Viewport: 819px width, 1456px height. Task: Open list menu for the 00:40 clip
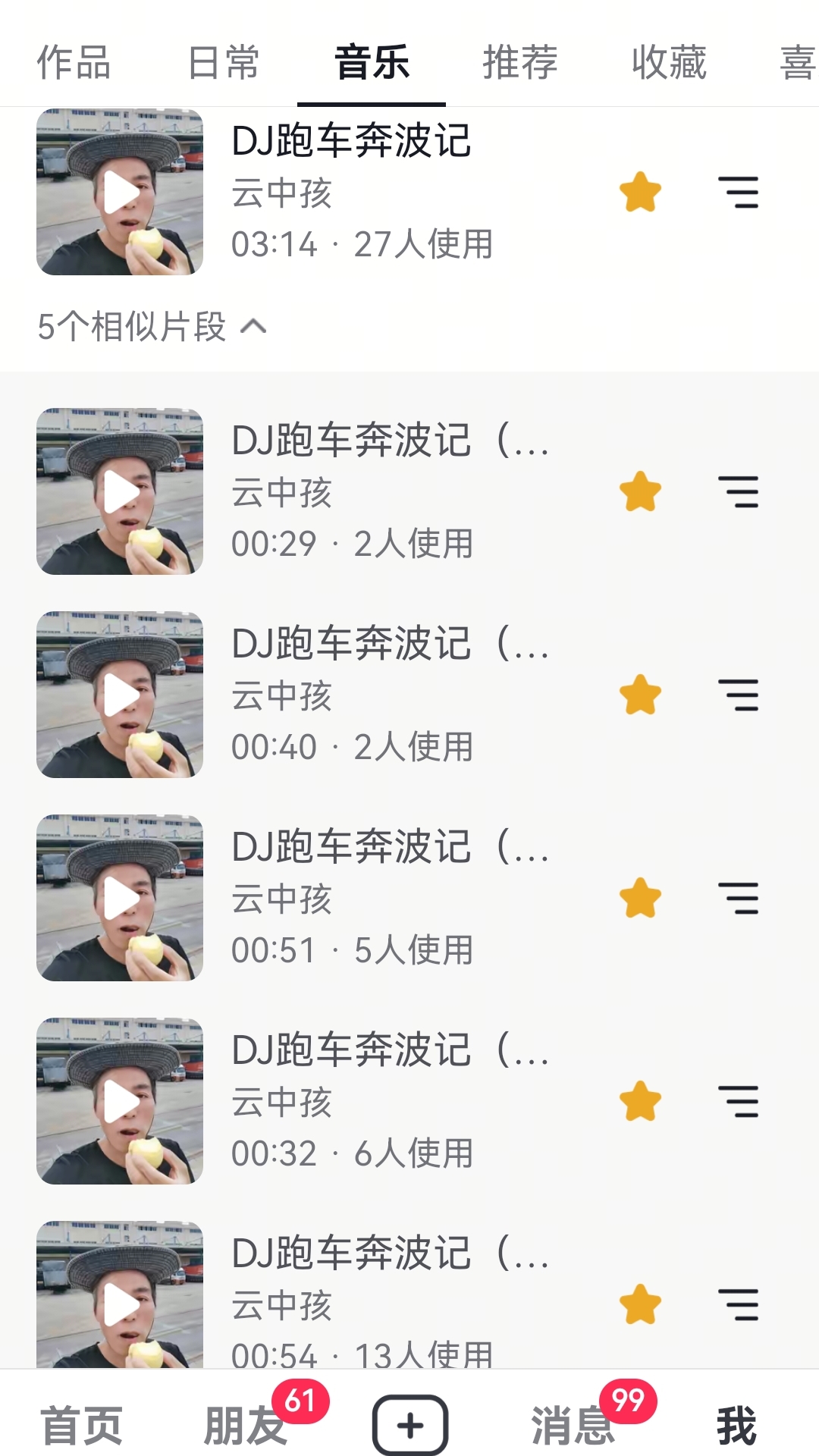click(738, 695)
